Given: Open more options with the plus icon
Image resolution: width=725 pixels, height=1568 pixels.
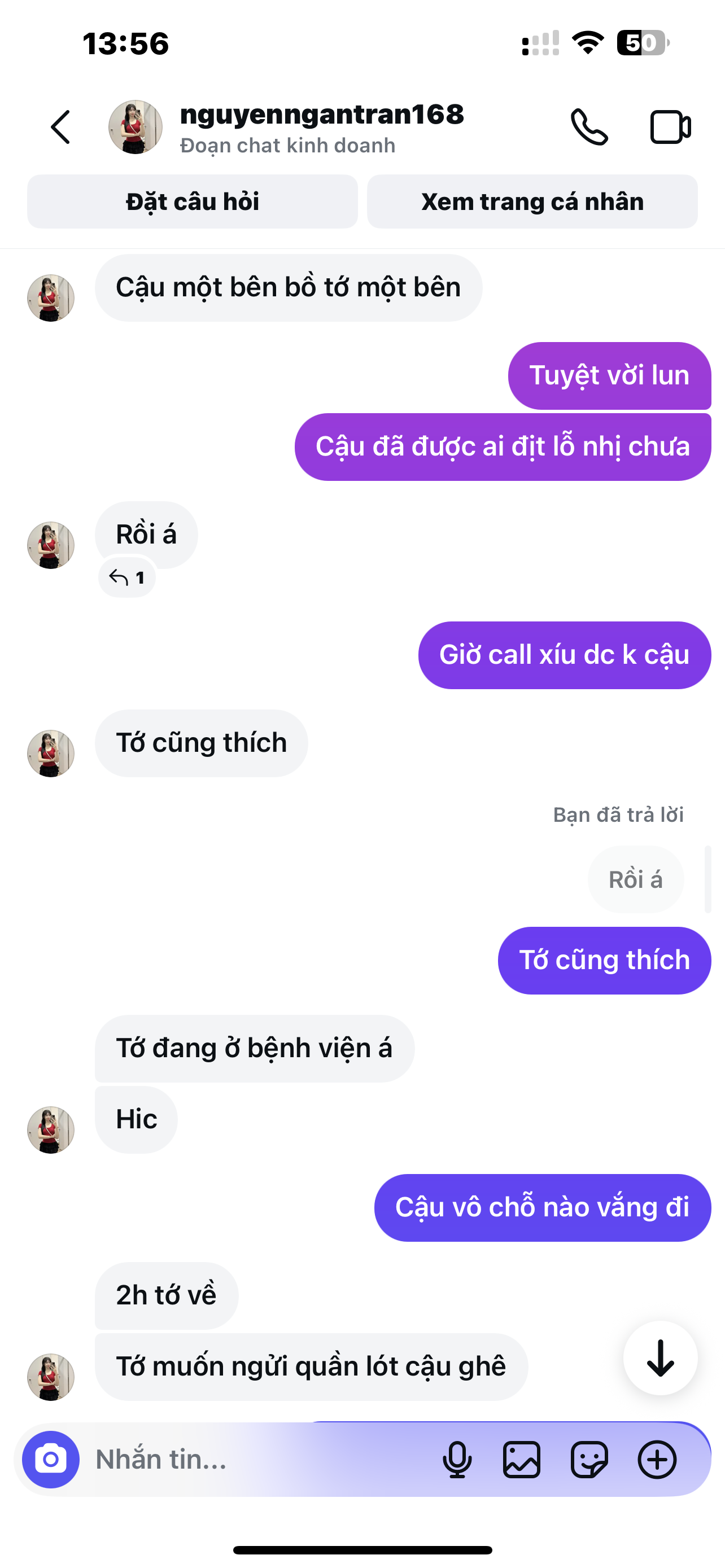Looking at the screenshot, I should coord(657,1459).
